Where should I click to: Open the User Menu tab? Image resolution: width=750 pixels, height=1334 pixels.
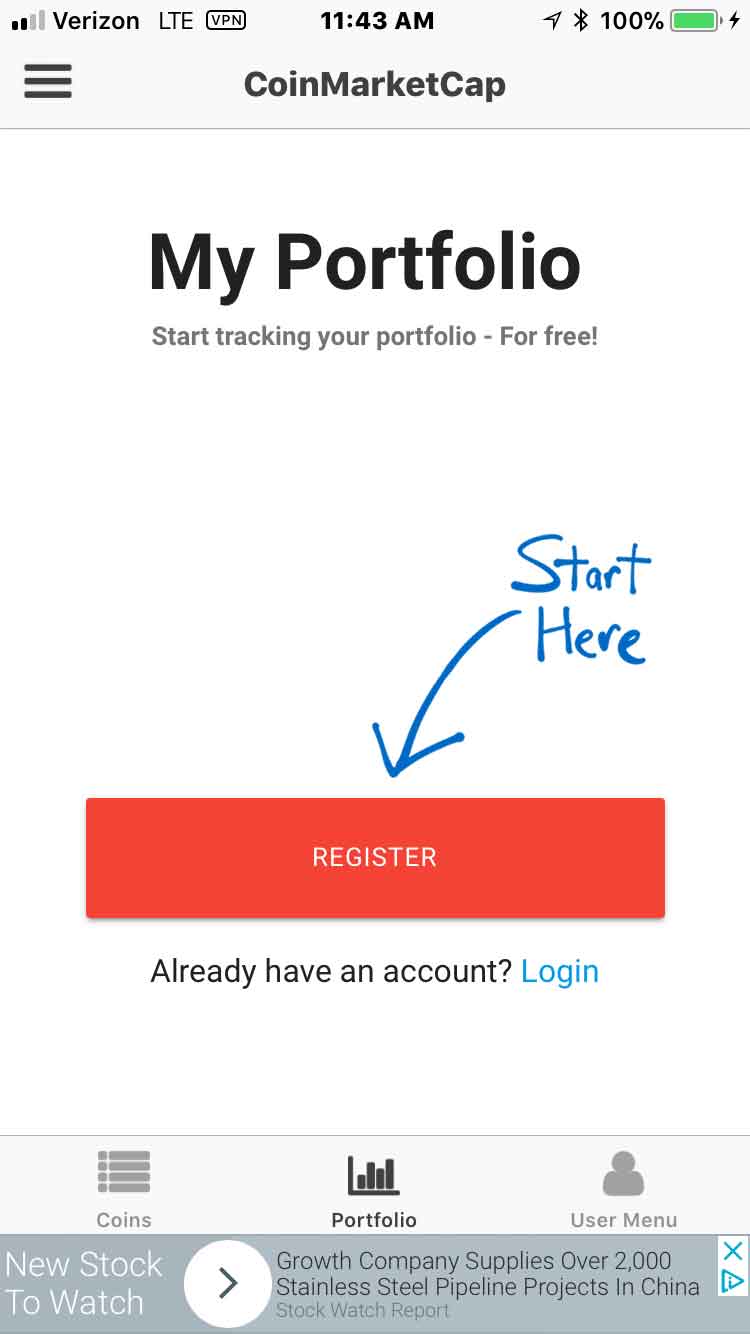[624, 1189]
